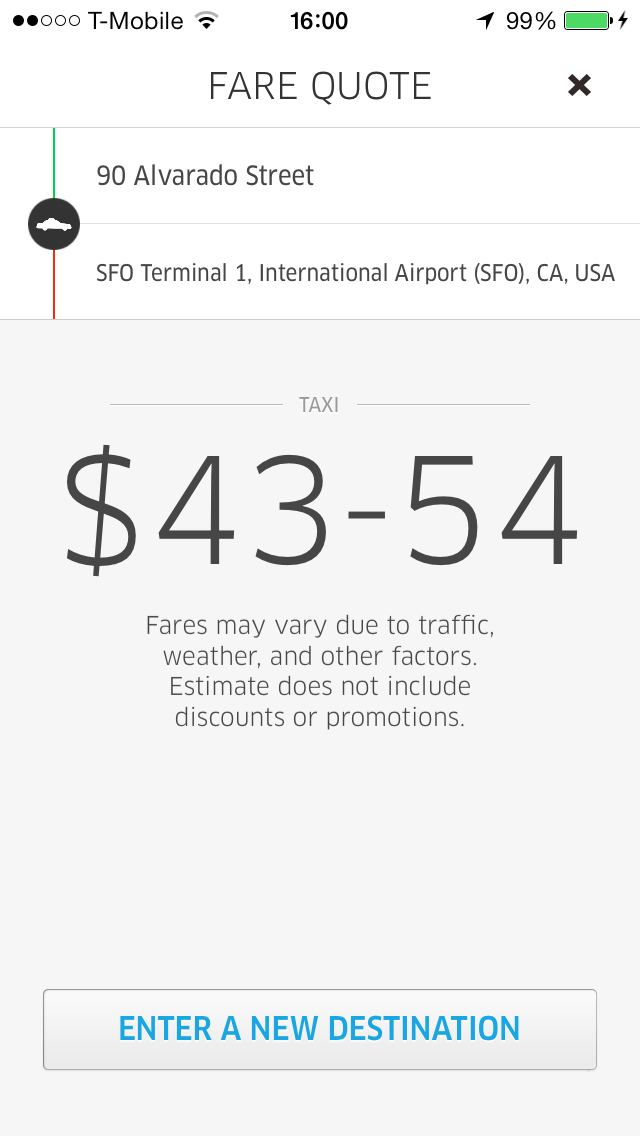Tap Enter a New Destination

[320, 1029]
